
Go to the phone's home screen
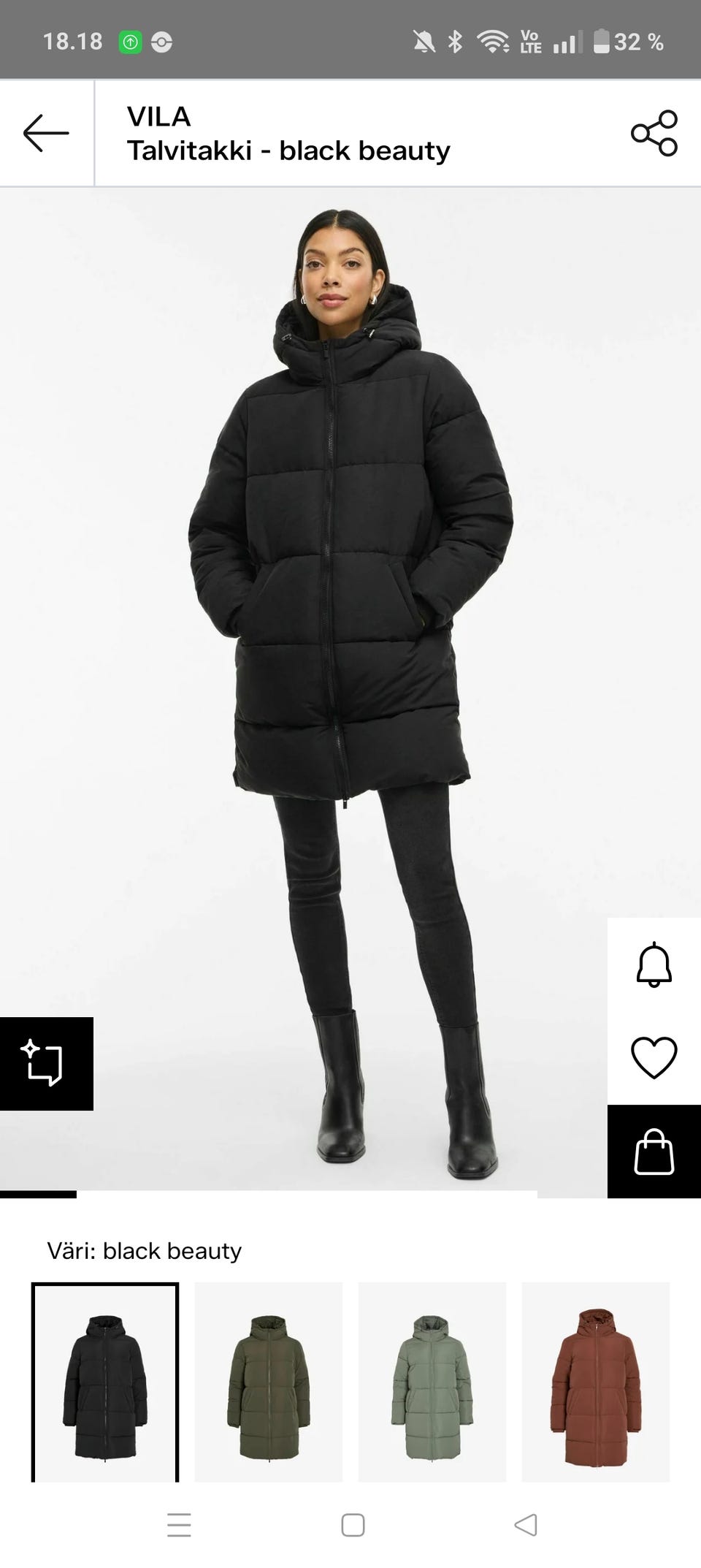[353, 1524]
